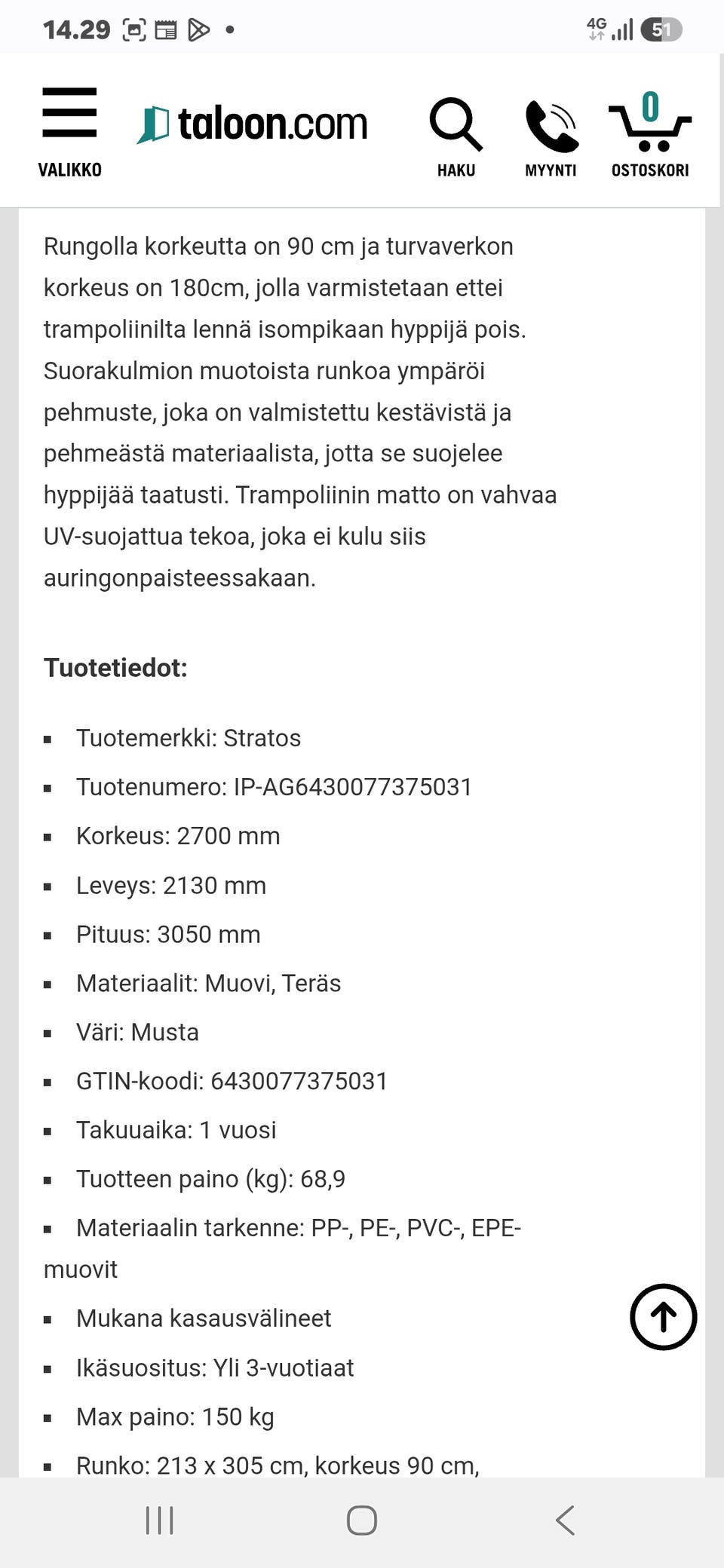Open the recent apps view

pyautogui.click(x=159, y=1520)
